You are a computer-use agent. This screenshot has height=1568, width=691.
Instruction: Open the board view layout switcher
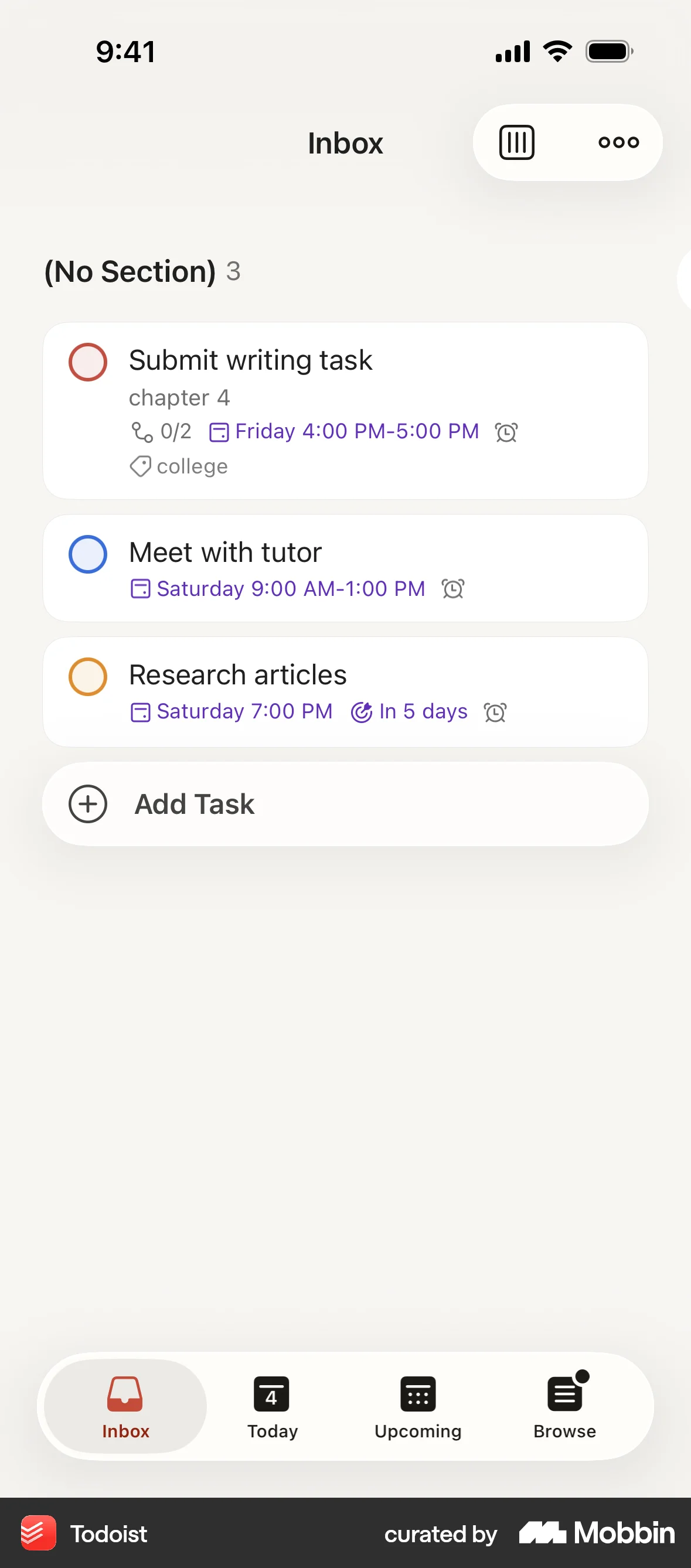516,142
